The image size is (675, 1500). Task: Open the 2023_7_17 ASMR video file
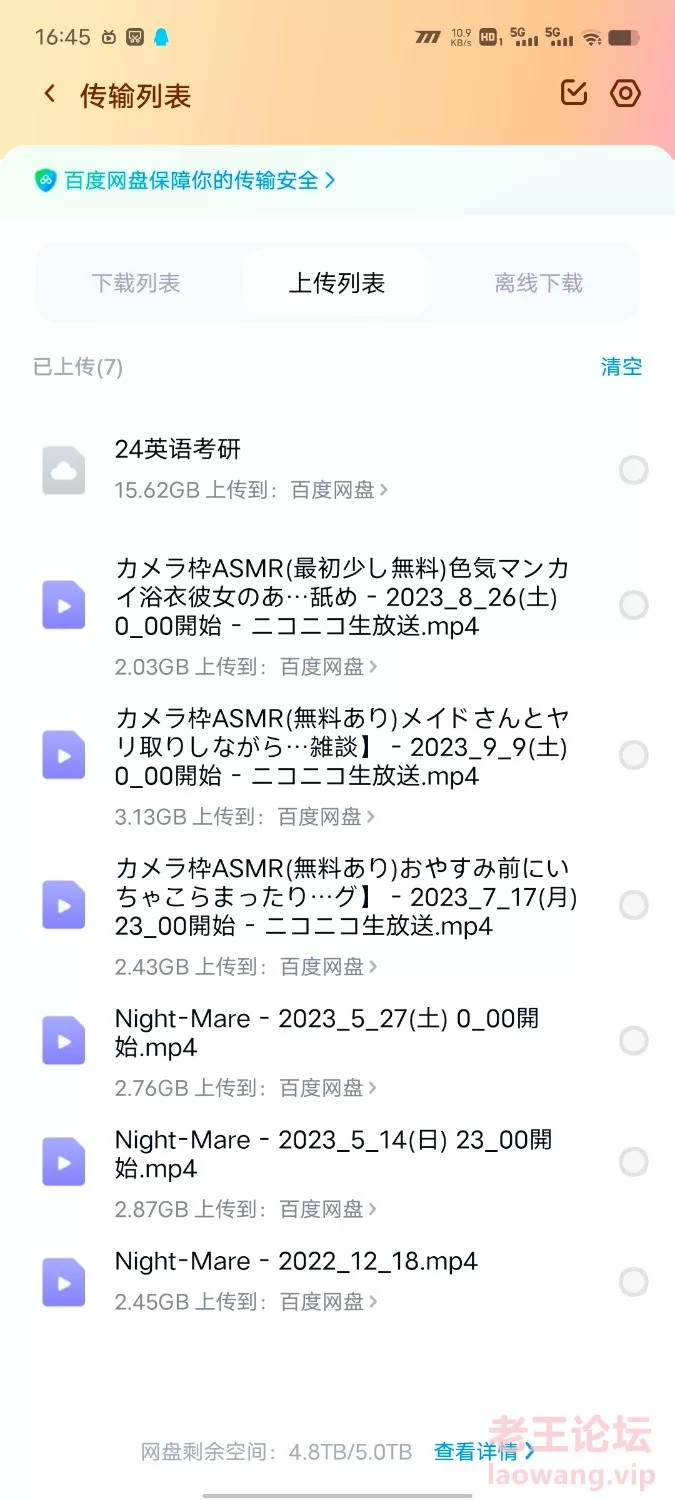point(340,897)
